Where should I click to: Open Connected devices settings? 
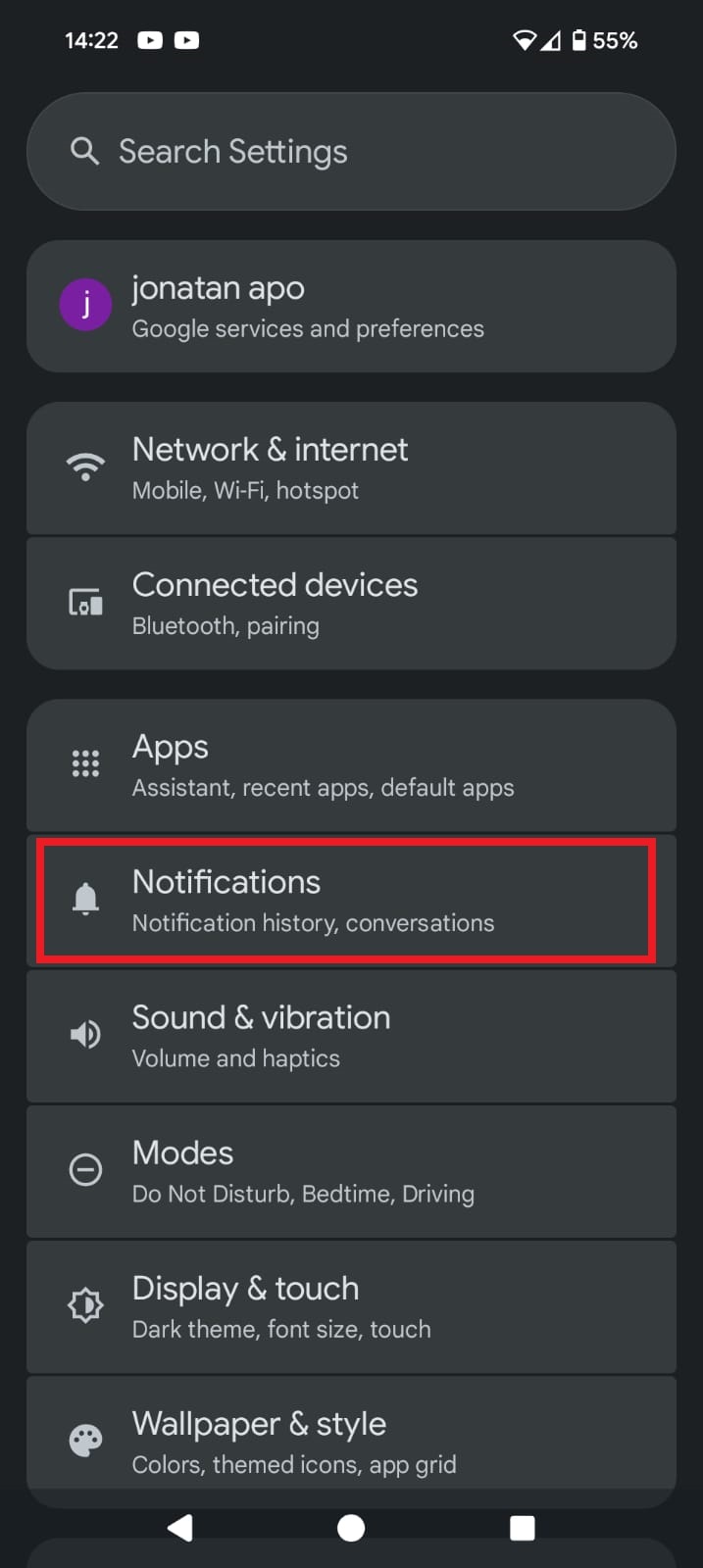tap(351, 604)
